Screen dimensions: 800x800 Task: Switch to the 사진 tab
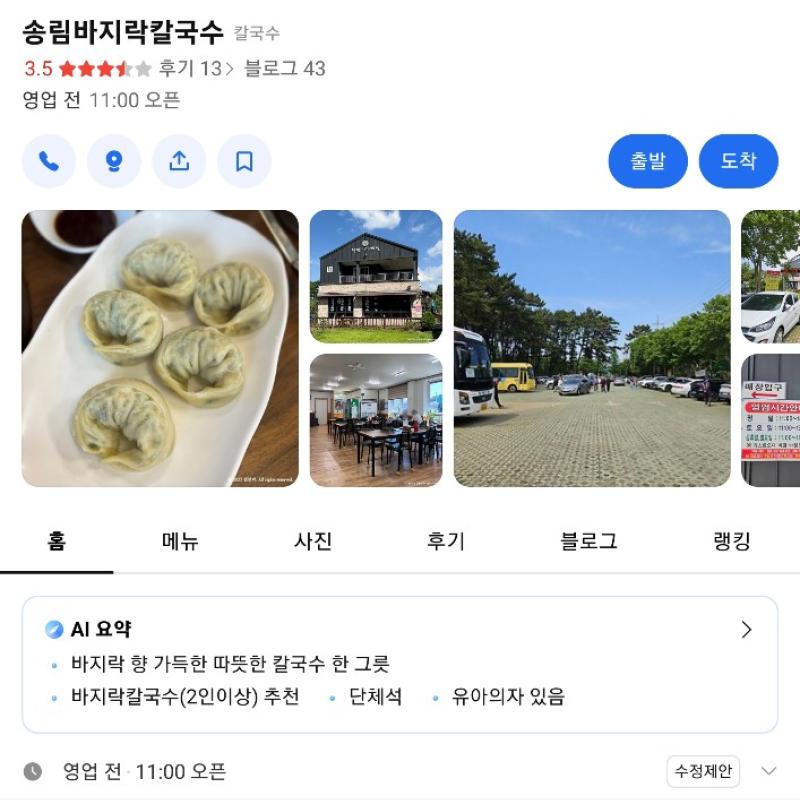coord(313,542)
